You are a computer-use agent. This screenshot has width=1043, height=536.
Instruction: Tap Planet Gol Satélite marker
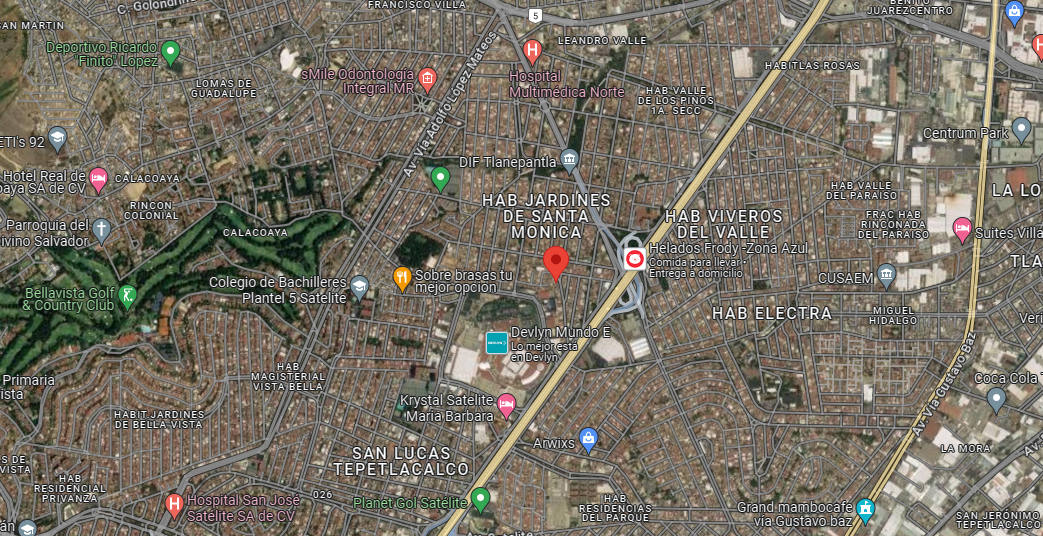[x=480, y=499]
